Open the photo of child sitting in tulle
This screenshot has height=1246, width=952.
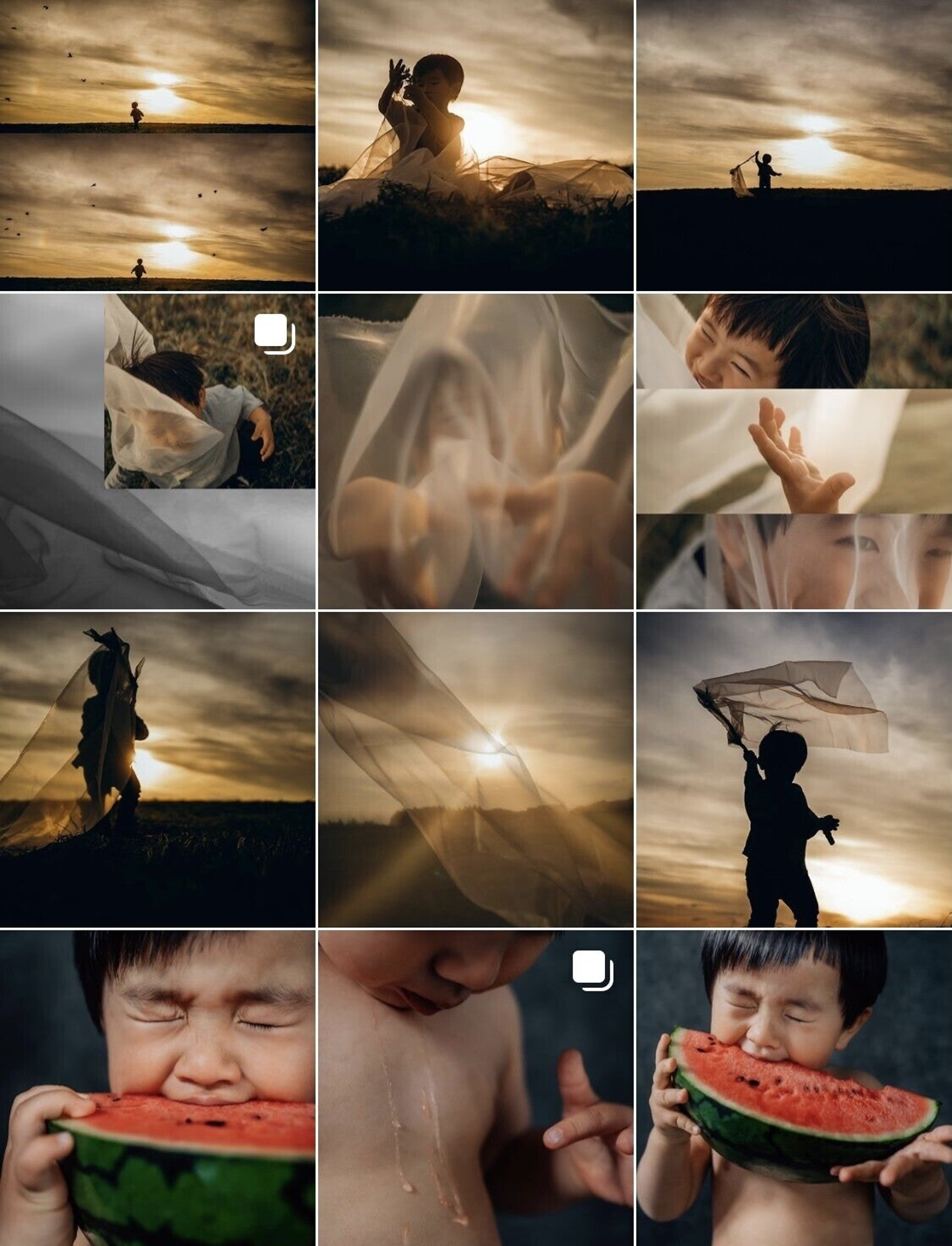tap(475, 145)
